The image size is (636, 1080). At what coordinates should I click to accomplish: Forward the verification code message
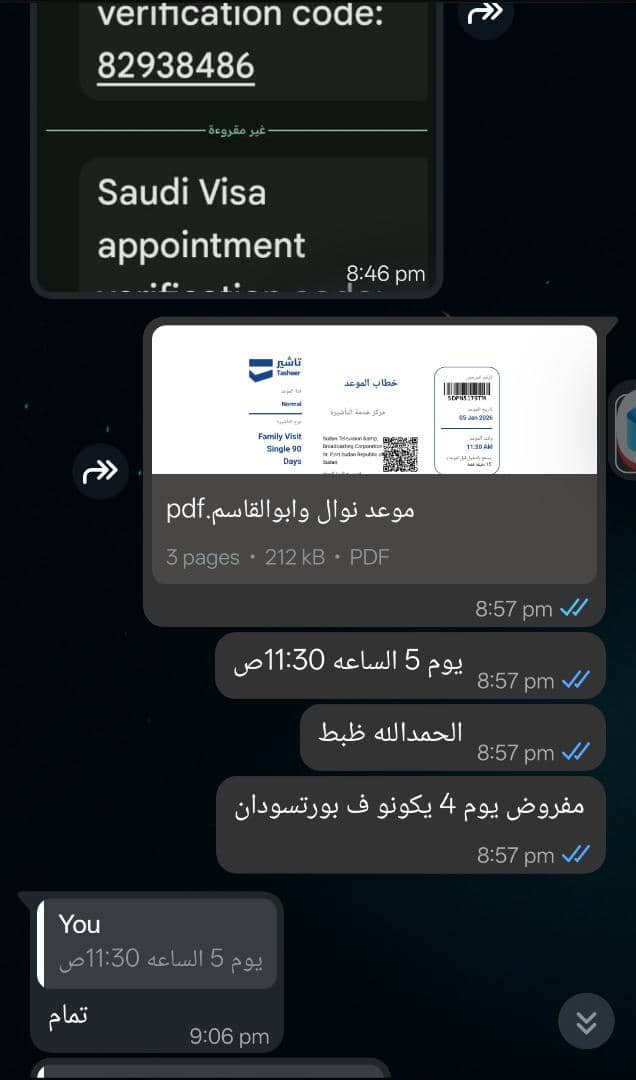pos(486,13)
